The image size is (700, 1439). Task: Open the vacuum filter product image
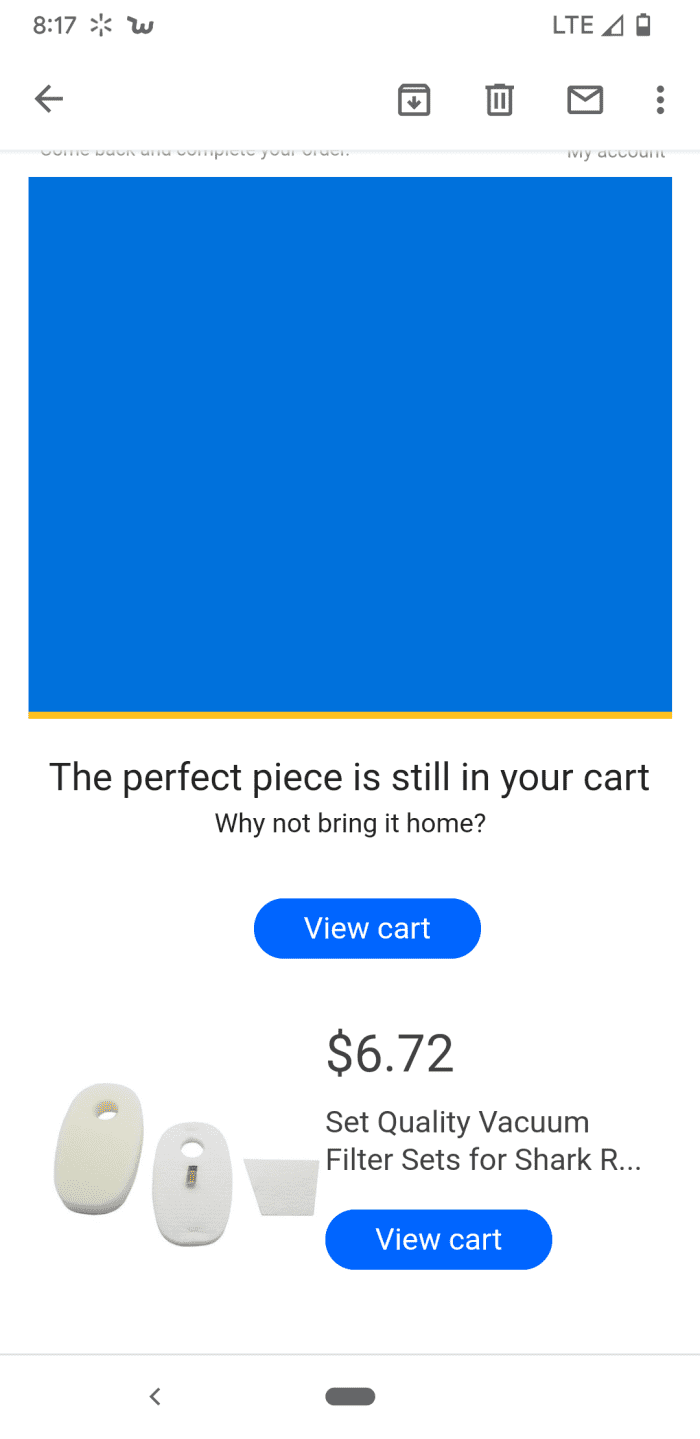click(185, 1163)
